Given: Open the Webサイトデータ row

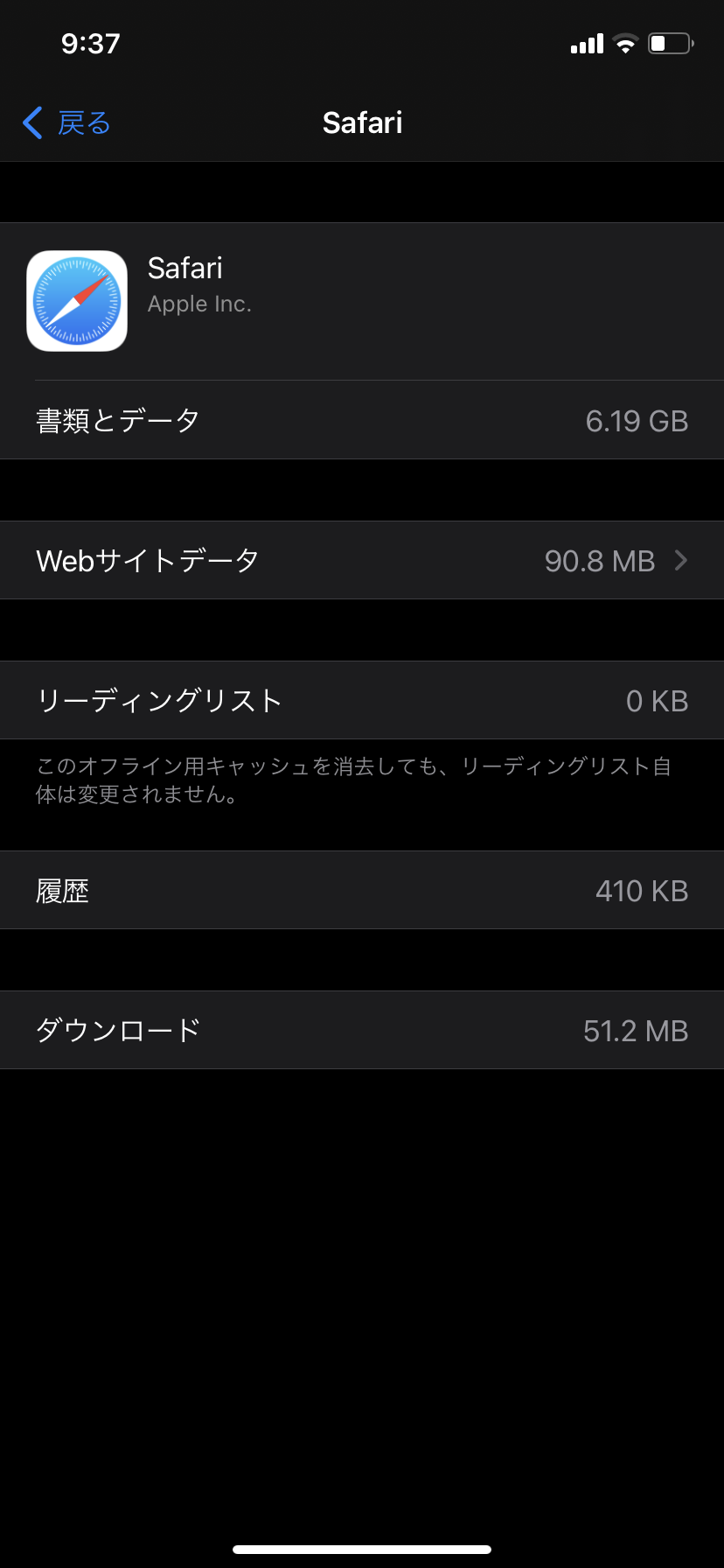Looking at the screenshot, I should pos(362,560).
